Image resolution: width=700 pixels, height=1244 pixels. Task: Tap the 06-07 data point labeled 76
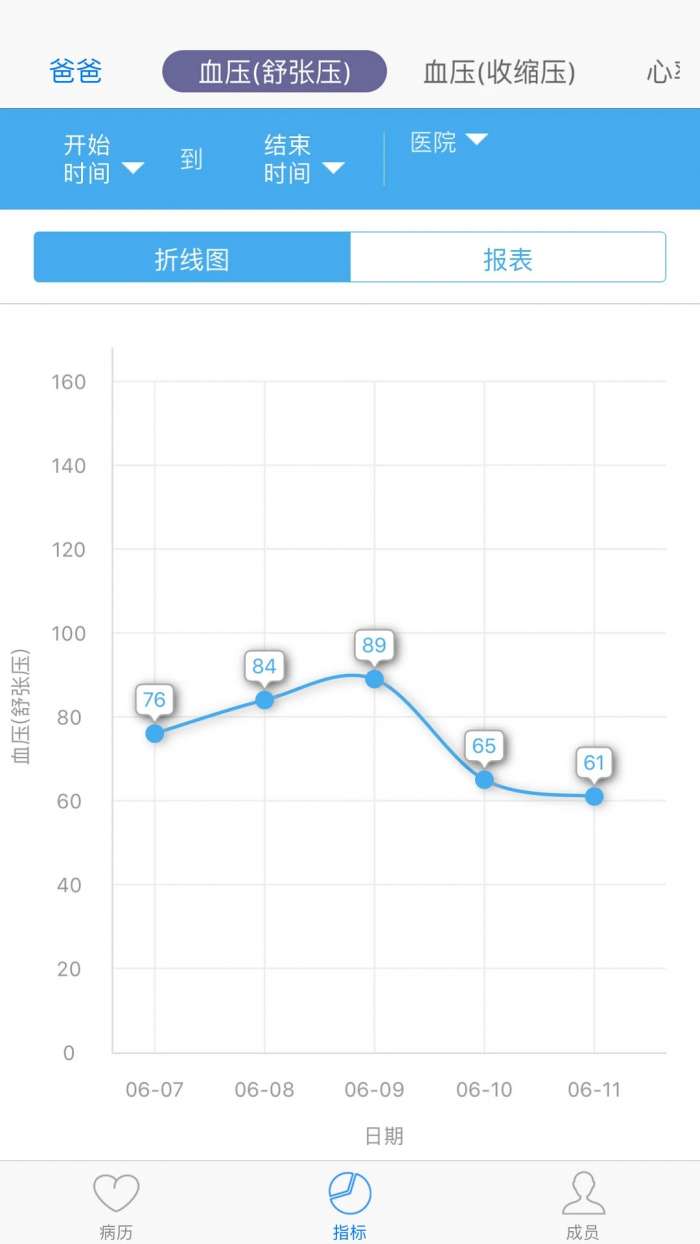[x=155, y=733]
